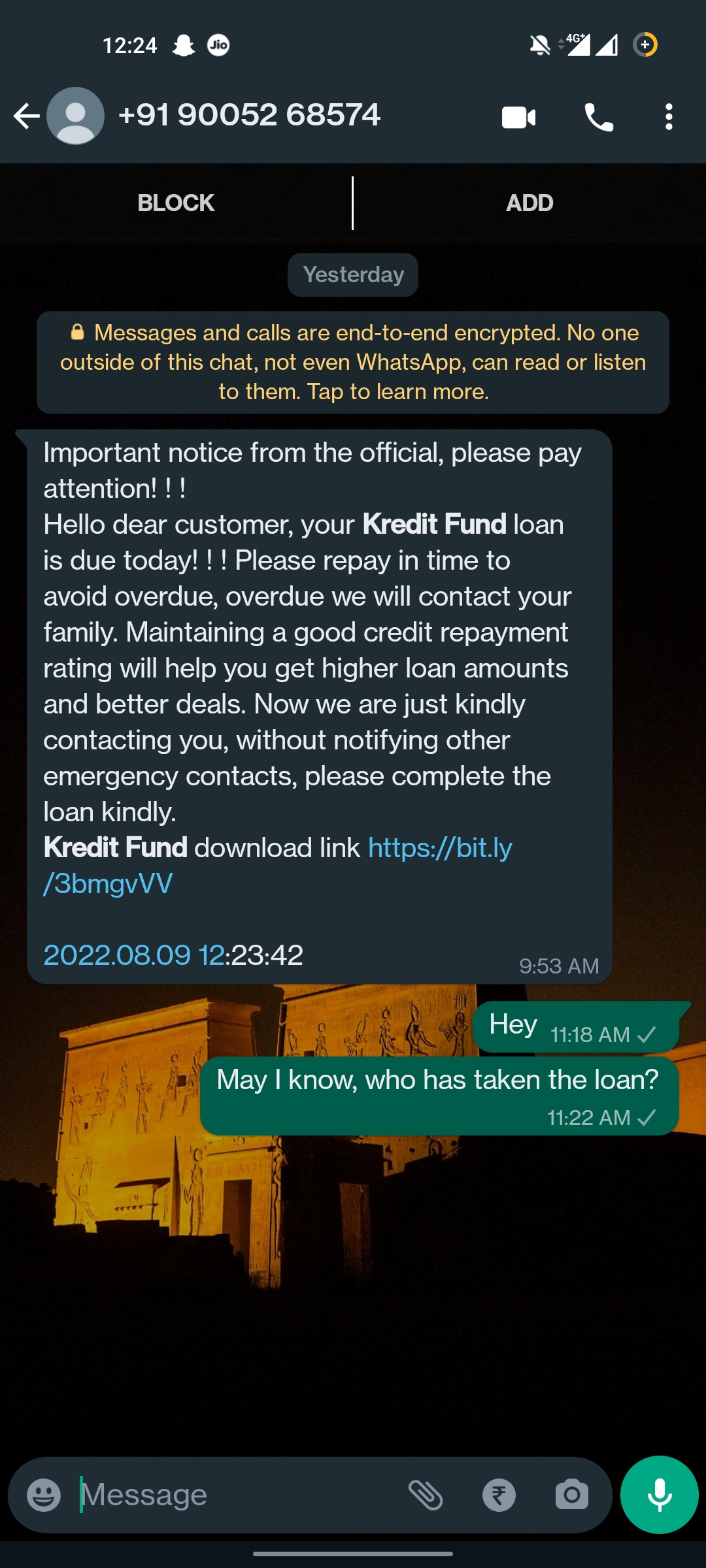Open the overflow menu
This screenshot has height=1568, width=706.
[x=668, y=118]
